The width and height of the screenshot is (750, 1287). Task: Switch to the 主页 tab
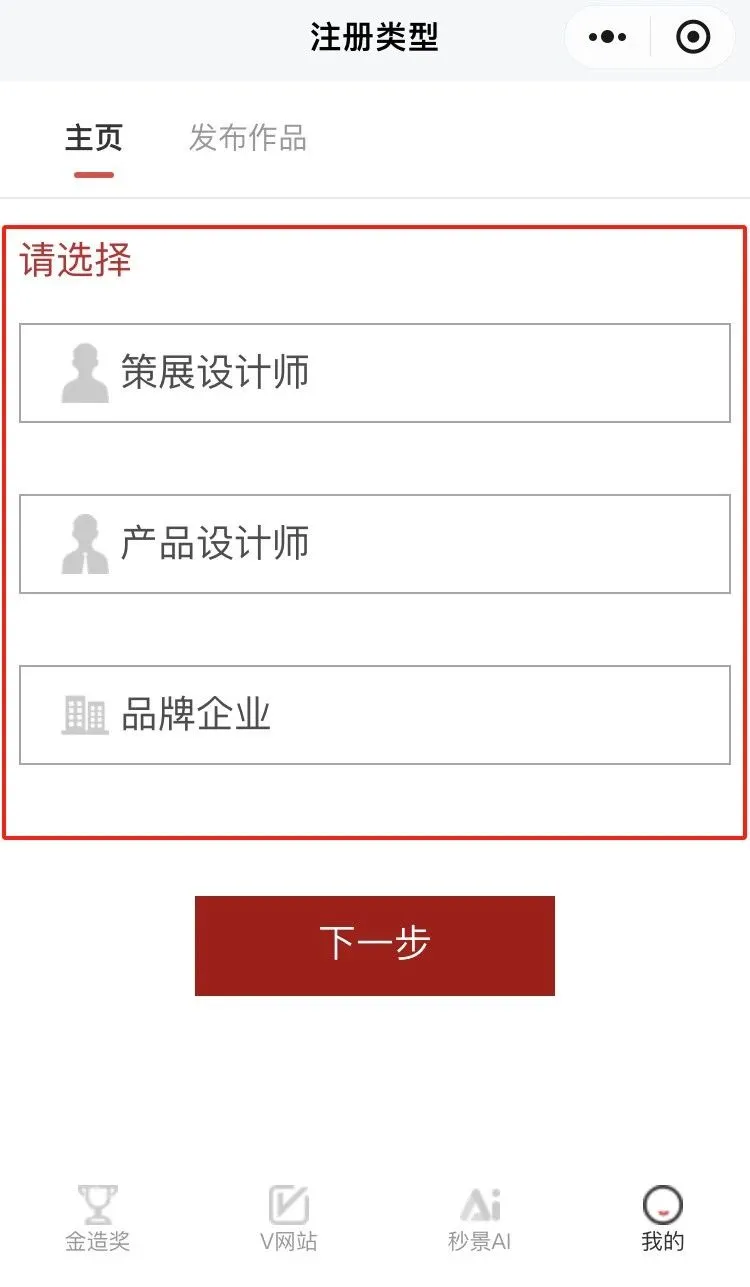coord(93,139)
